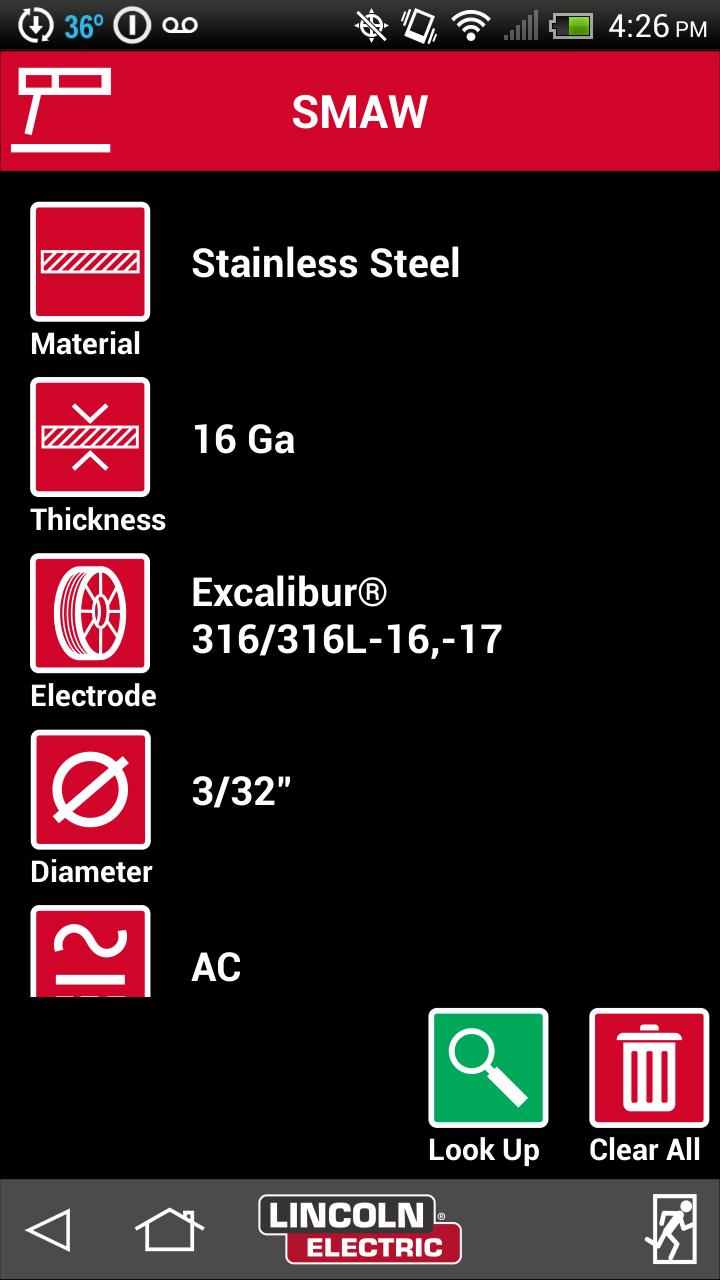This screenshot has width=720, height=1280.
Task: Return to the app home screen
Action: pyautogui.click(x=168, y=1230)
